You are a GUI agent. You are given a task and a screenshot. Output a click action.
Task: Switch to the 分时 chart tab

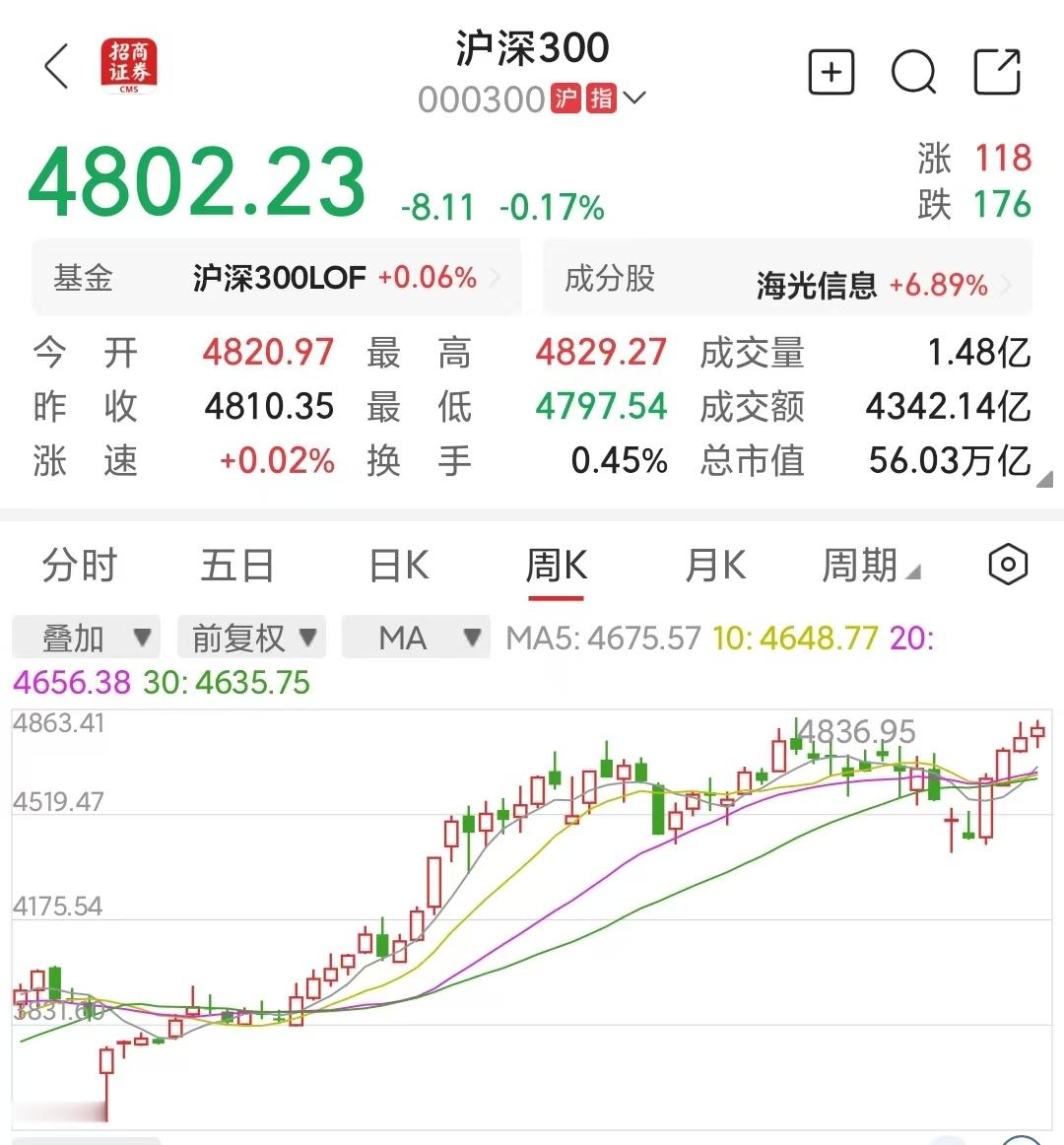(x=77, y=566)
